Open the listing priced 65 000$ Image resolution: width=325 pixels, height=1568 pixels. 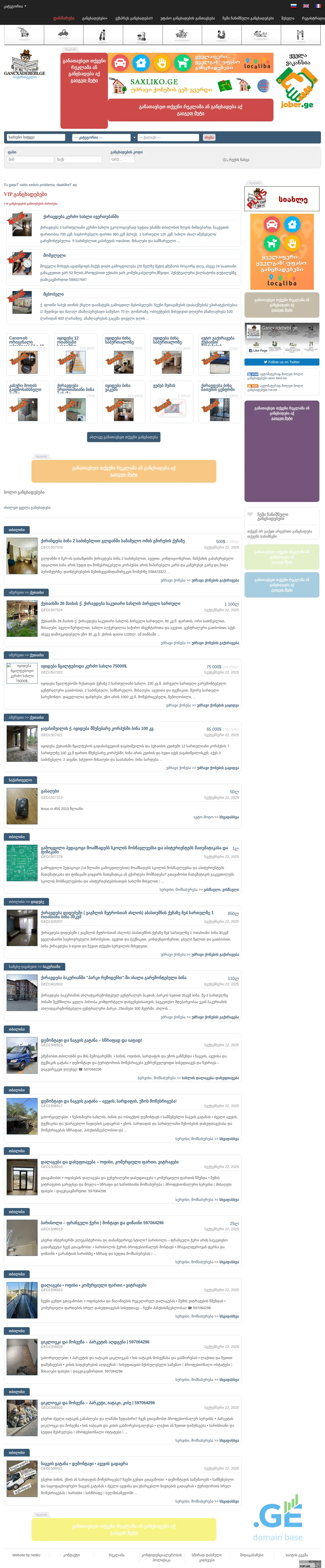97,729
